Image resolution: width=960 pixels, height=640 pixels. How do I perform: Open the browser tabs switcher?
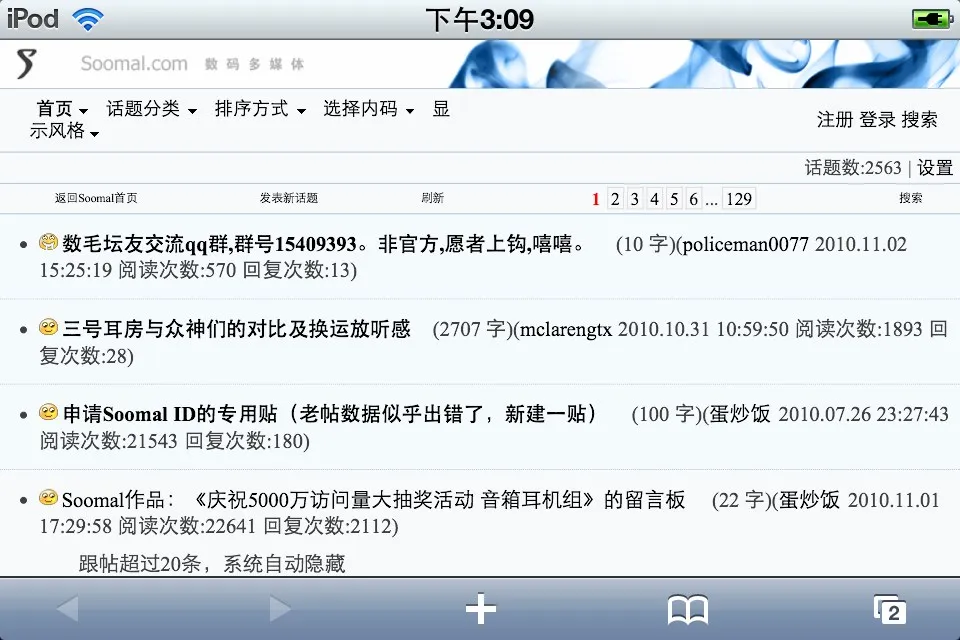pos(889,608)
